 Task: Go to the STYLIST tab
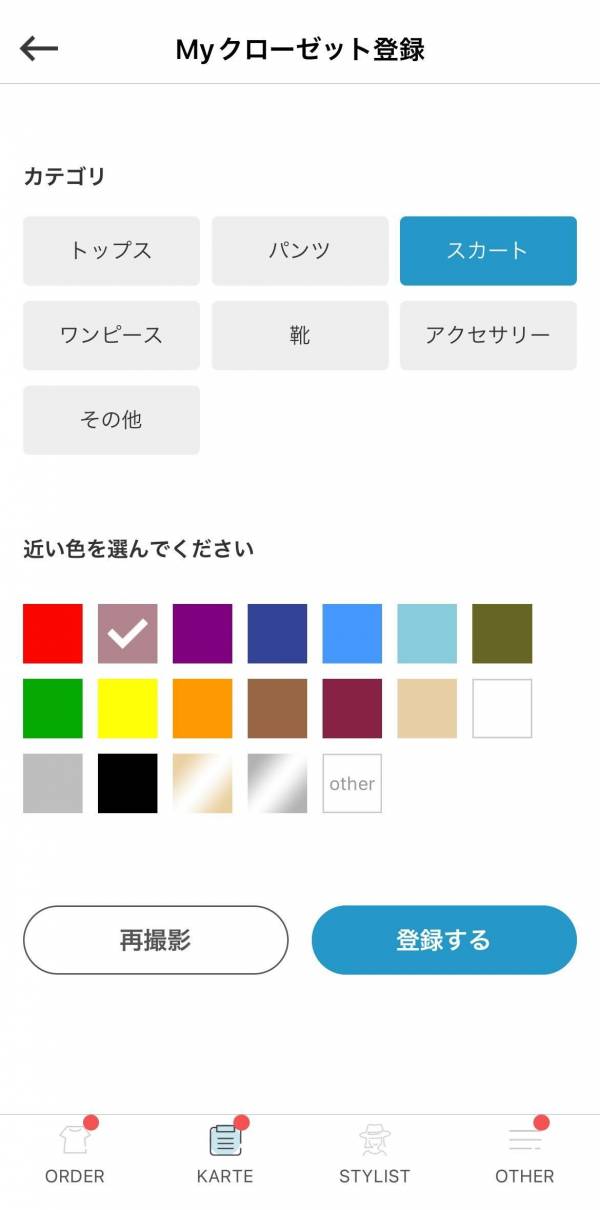375,1155
